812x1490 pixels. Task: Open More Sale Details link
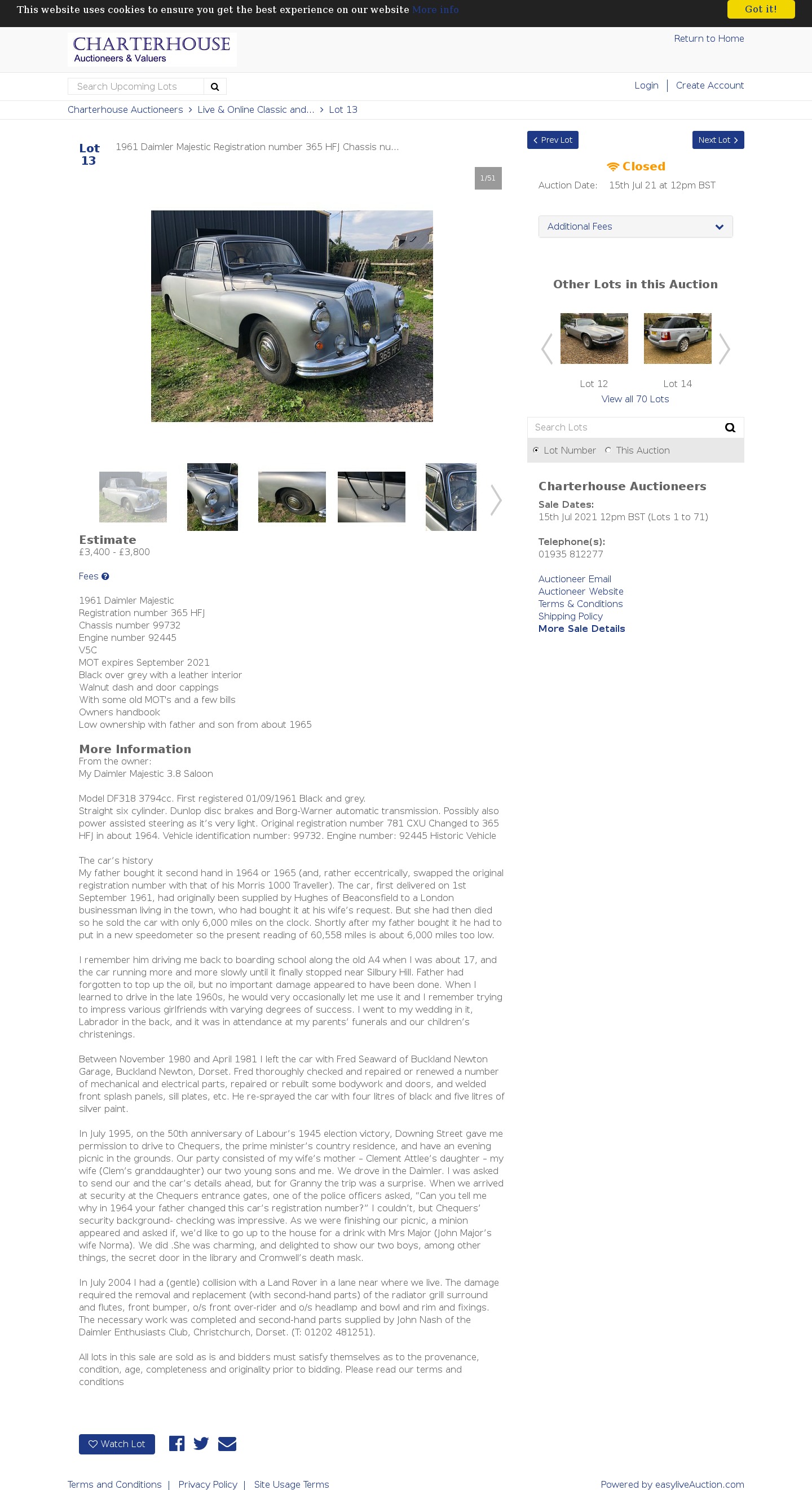[581, 628]
